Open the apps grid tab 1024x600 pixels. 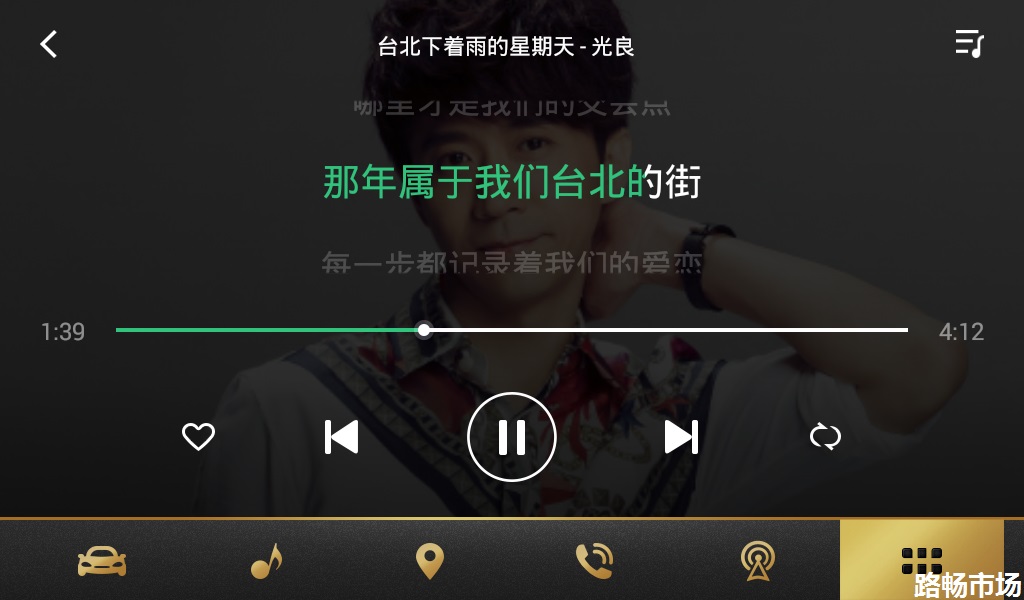pyautogui.click(x=921, y=558)
